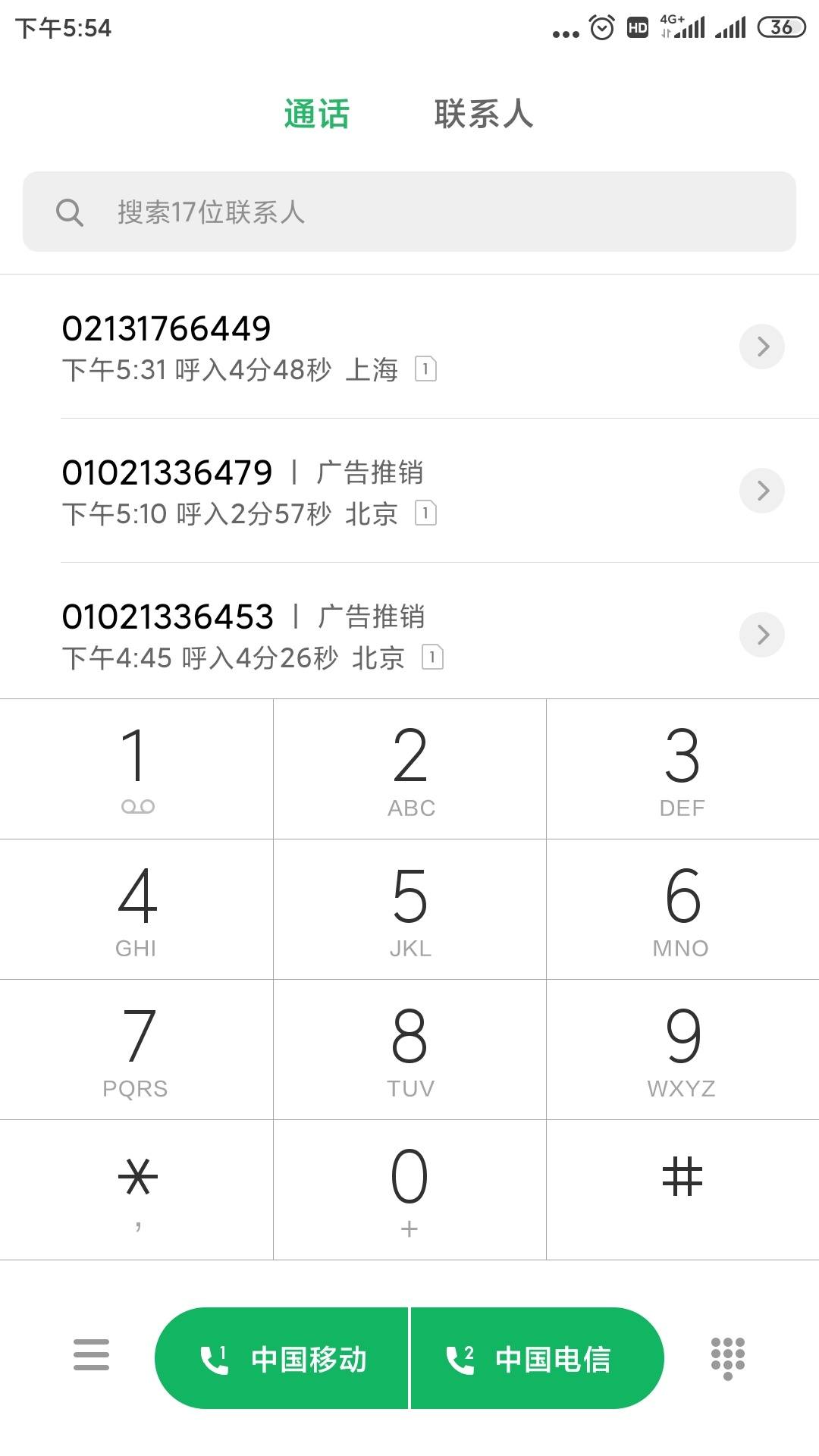Image resolution: width=819 pixels, height=1456 pixels.
Task: Switch to the 联系人 tab
Action: click(x=484, y=115)
